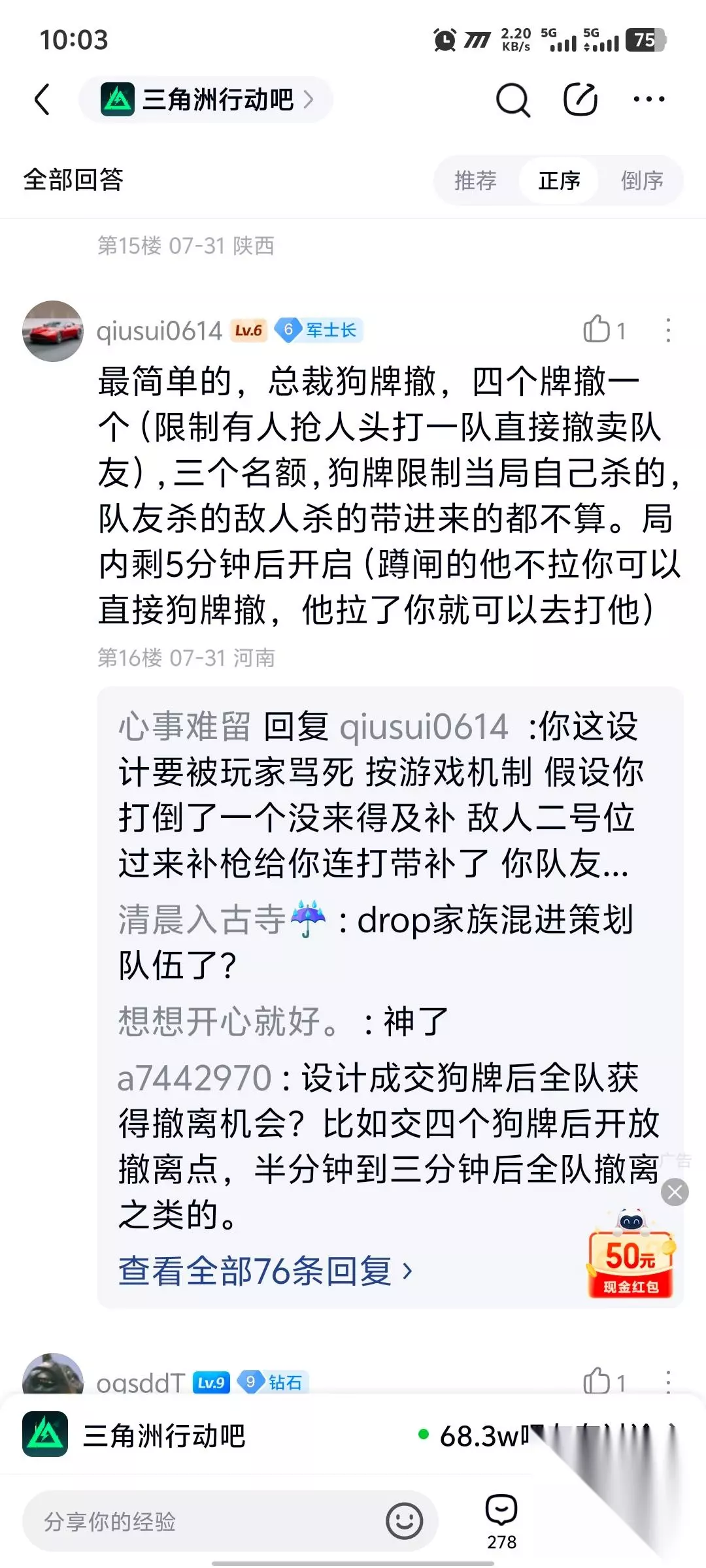This screenshot has height=1568, width=706.
Task: Switch to the 推荐 sort option
Action: point(475,180)
